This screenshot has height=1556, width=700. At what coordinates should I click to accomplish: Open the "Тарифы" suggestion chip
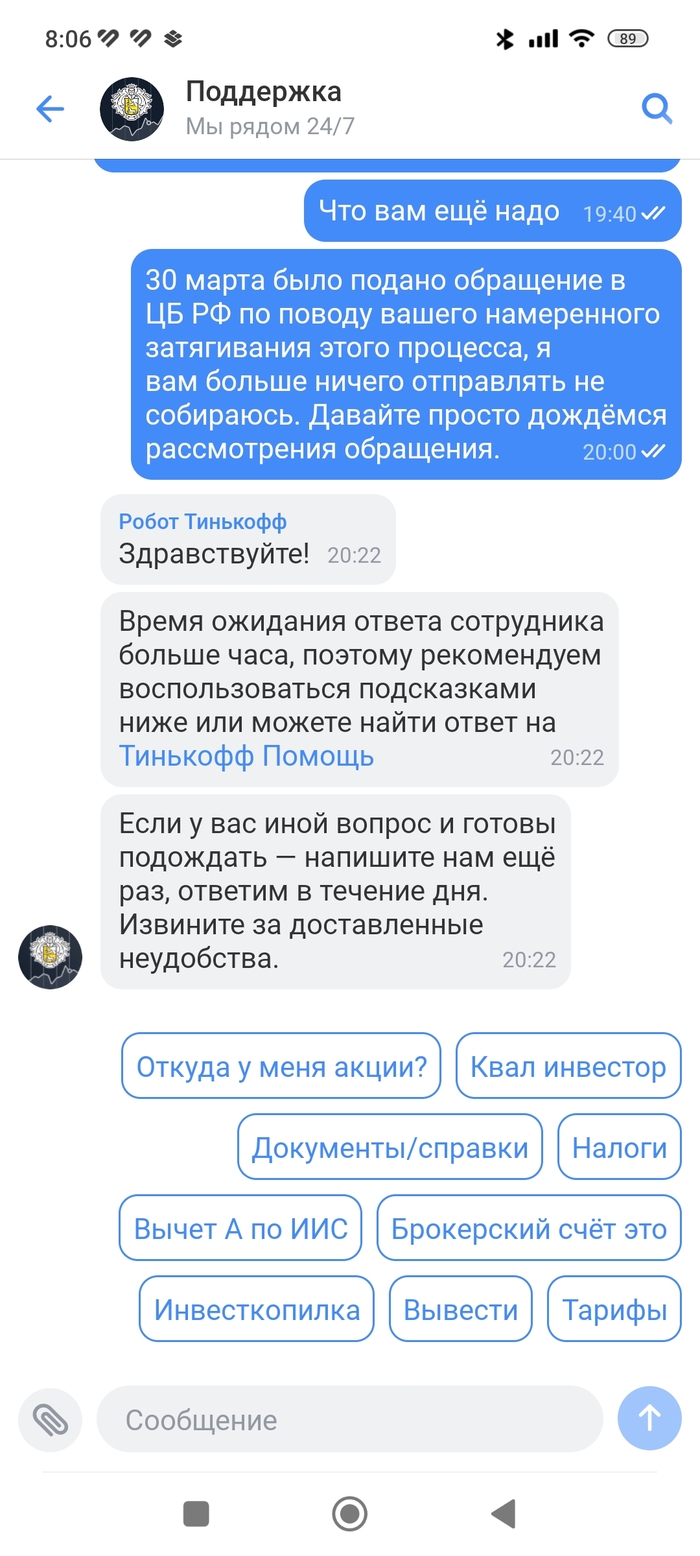pyautogui.click(x=614, y=1309)
